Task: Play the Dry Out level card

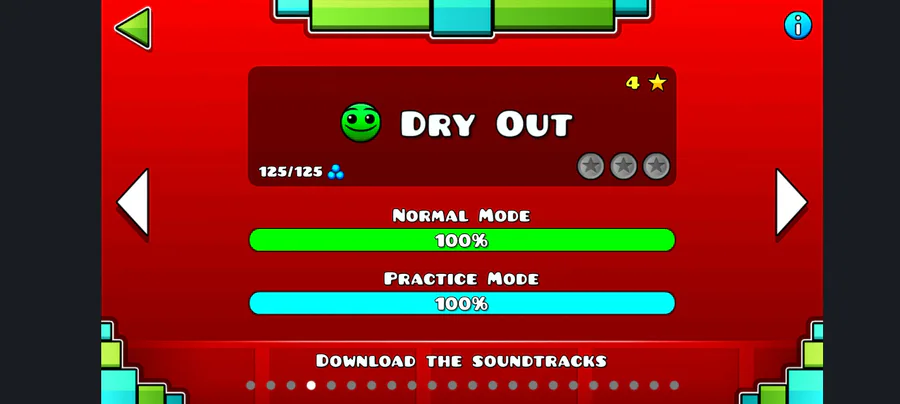Action: [x=462, y=126]
